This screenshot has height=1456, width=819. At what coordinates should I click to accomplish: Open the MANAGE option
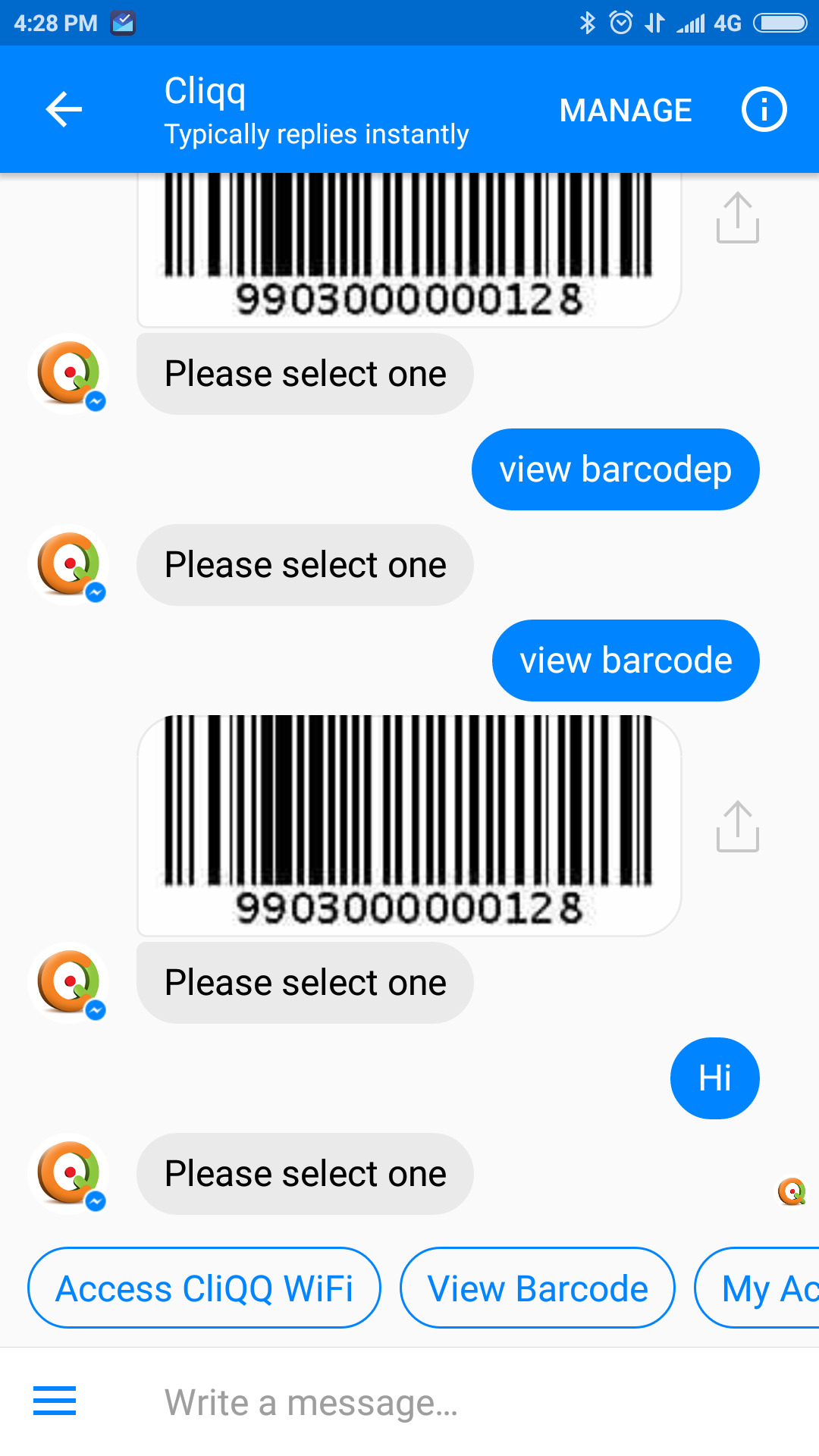tap(625, 111)
